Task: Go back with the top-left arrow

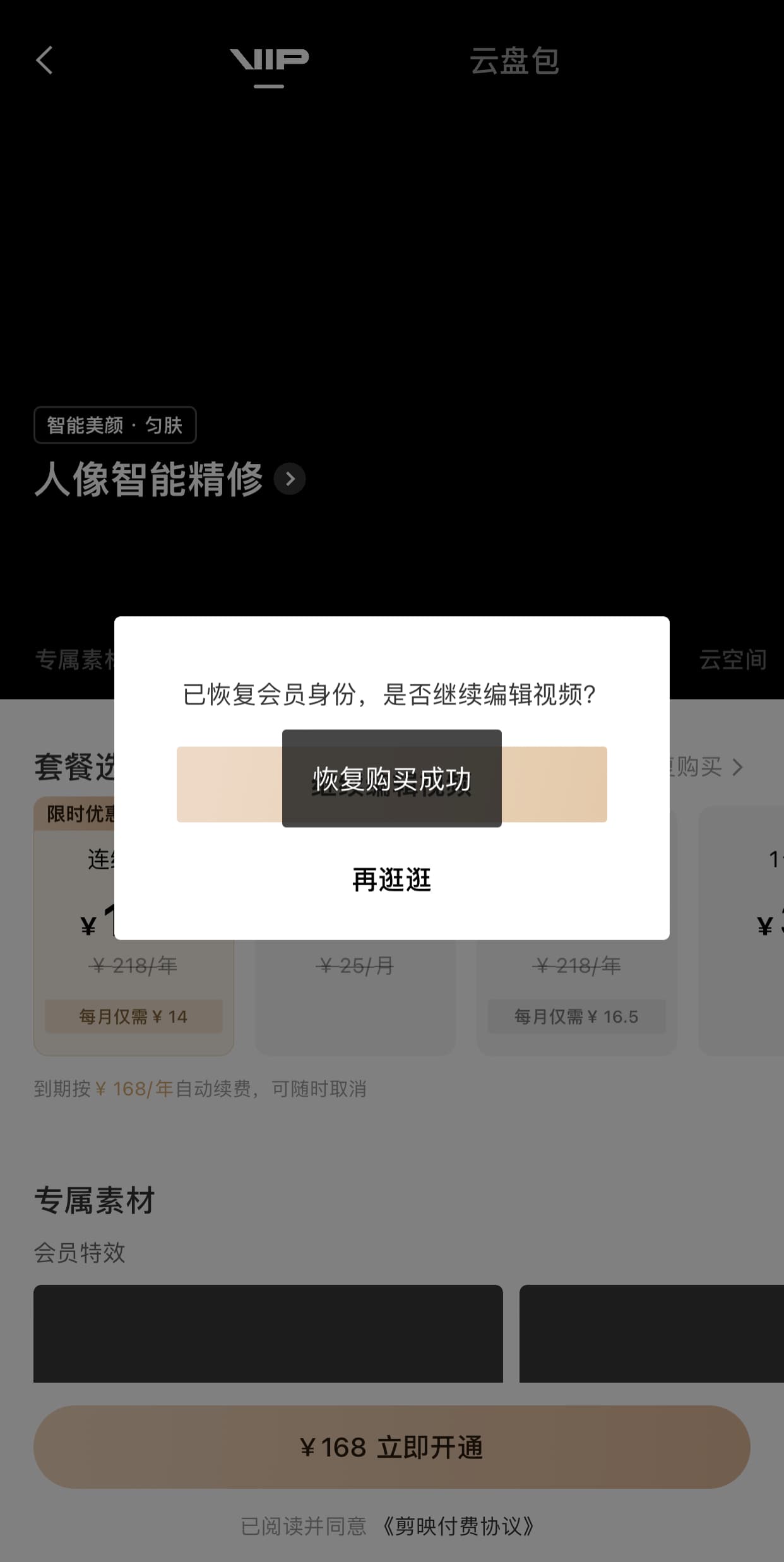Action: [x=44, y=61]
